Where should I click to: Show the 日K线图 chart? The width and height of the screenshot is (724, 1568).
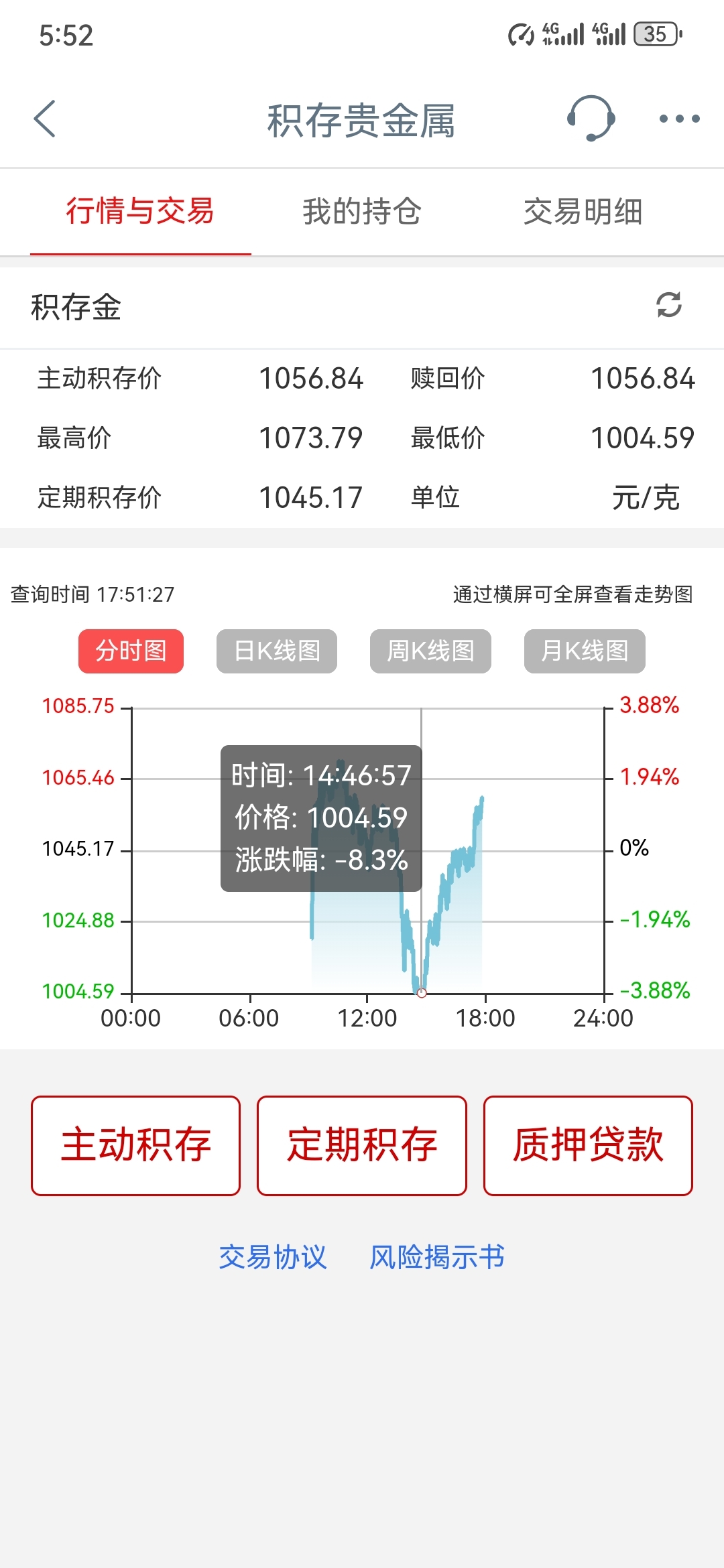pos(277,651)
